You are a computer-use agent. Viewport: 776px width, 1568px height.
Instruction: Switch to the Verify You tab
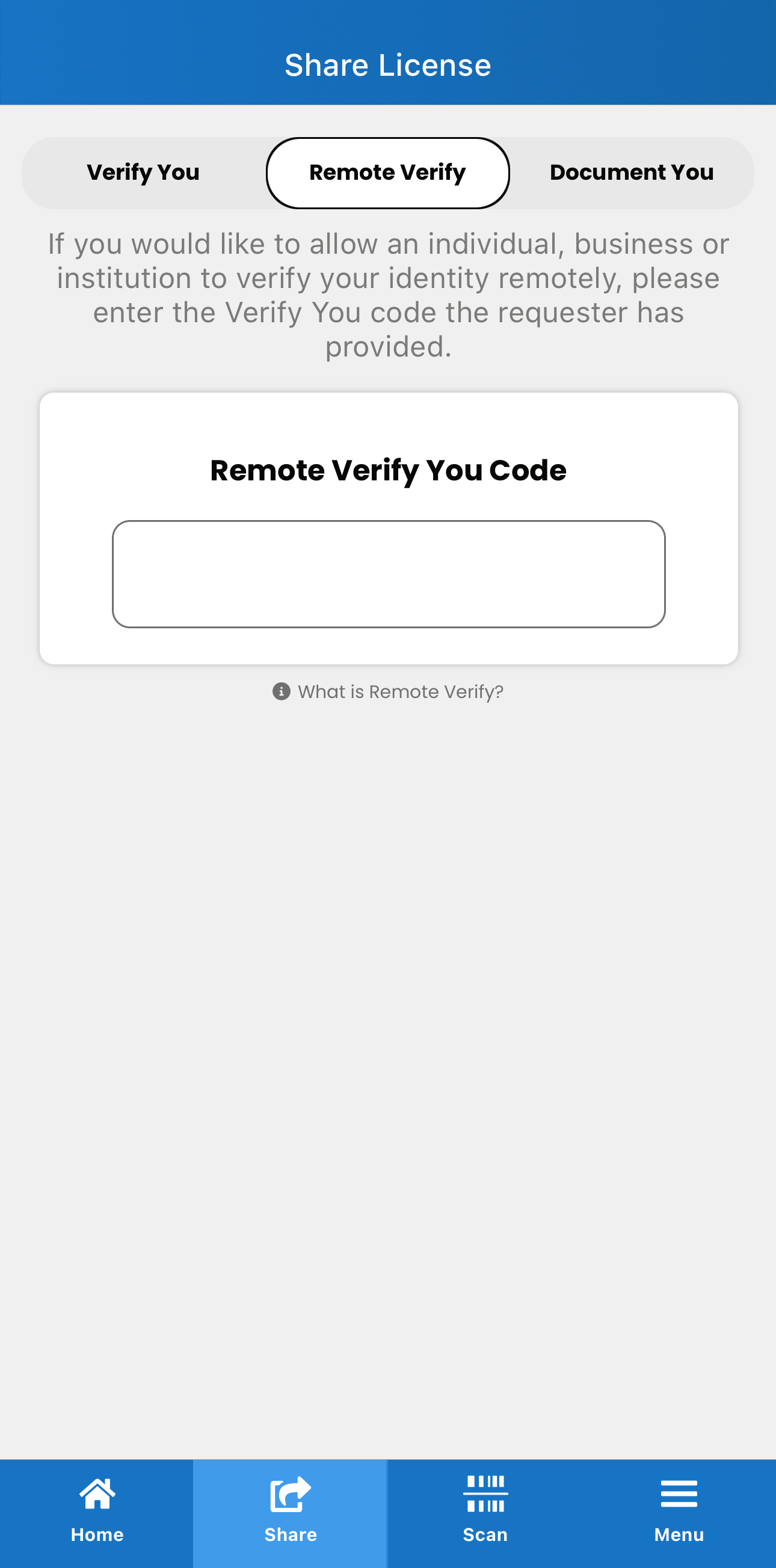(144, 173)
